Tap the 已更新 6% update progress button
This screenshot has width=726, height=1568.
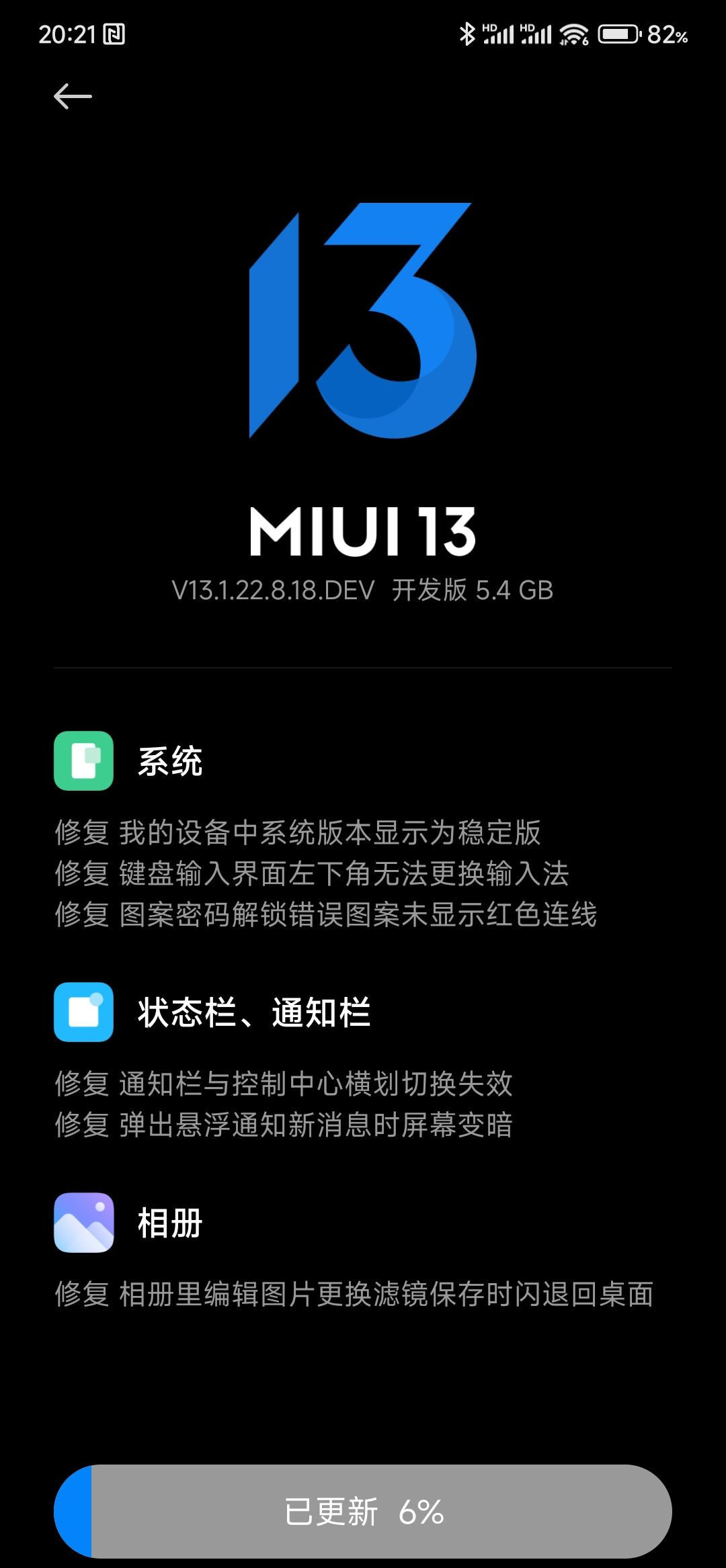(363, 1512)
